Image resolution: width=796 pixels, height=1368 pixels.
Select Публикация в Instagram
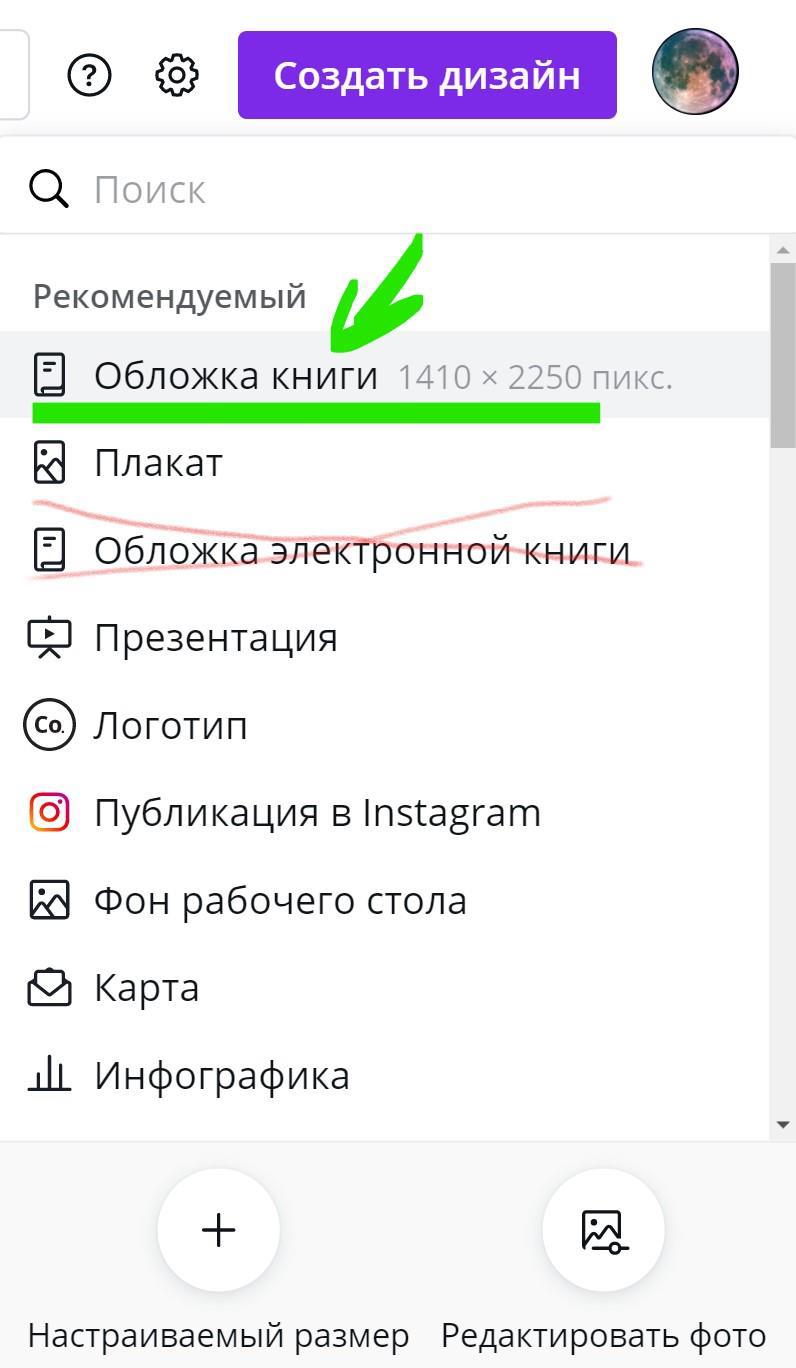(x=316, y=813)
